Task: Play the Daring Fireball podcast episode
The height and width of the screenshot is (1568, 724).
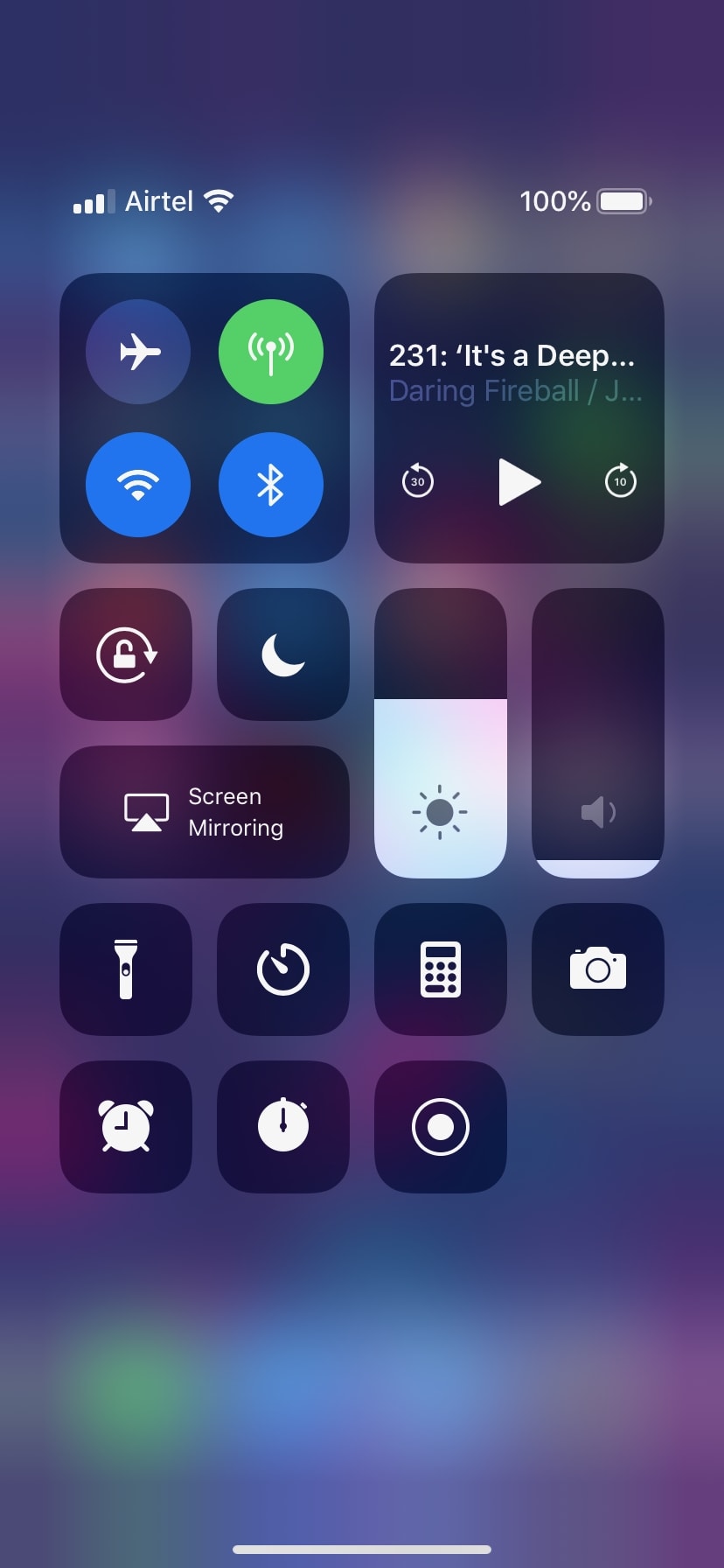Action: [519, 482]
